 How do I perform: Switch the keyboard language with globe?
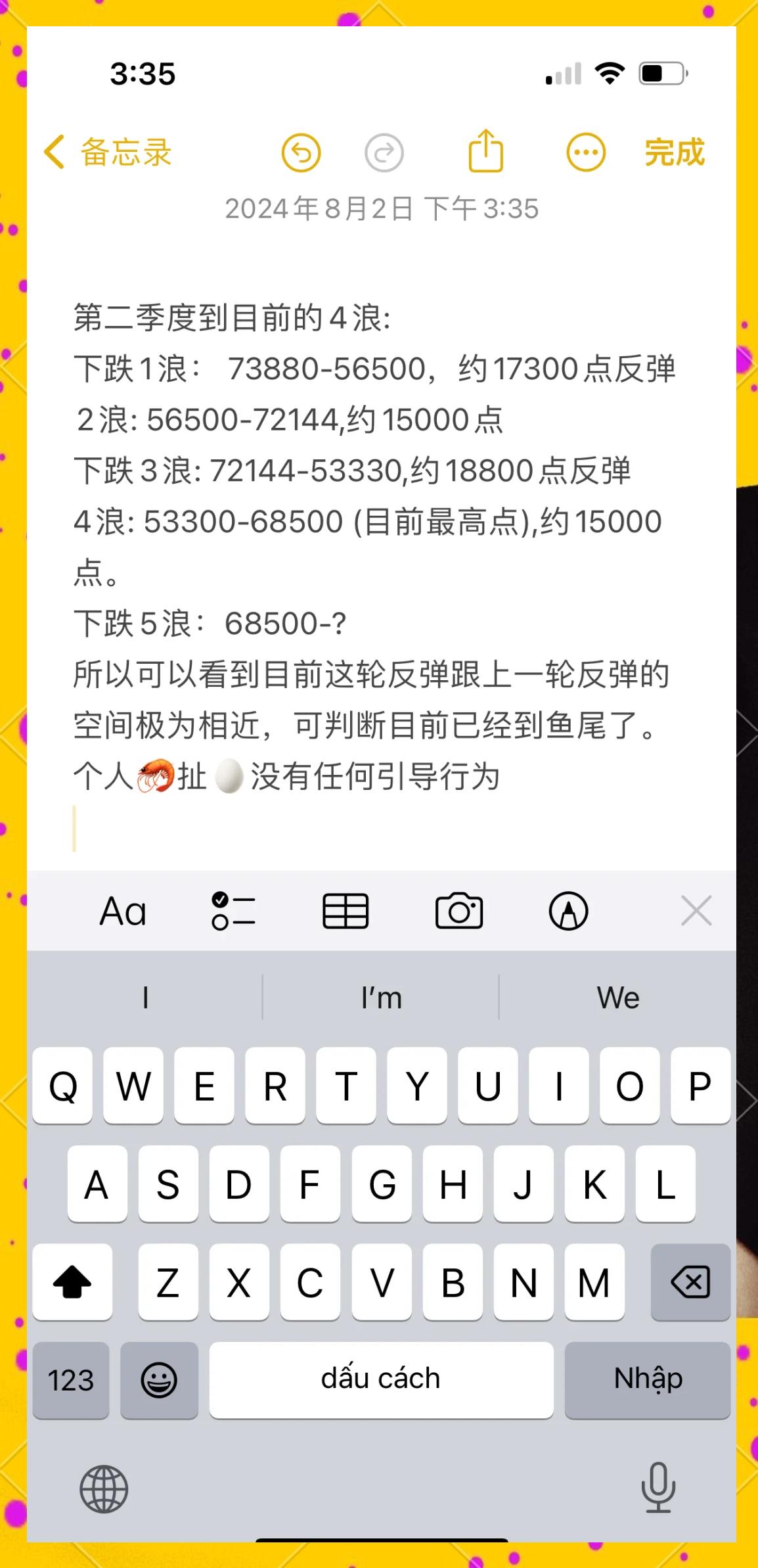104,1490
